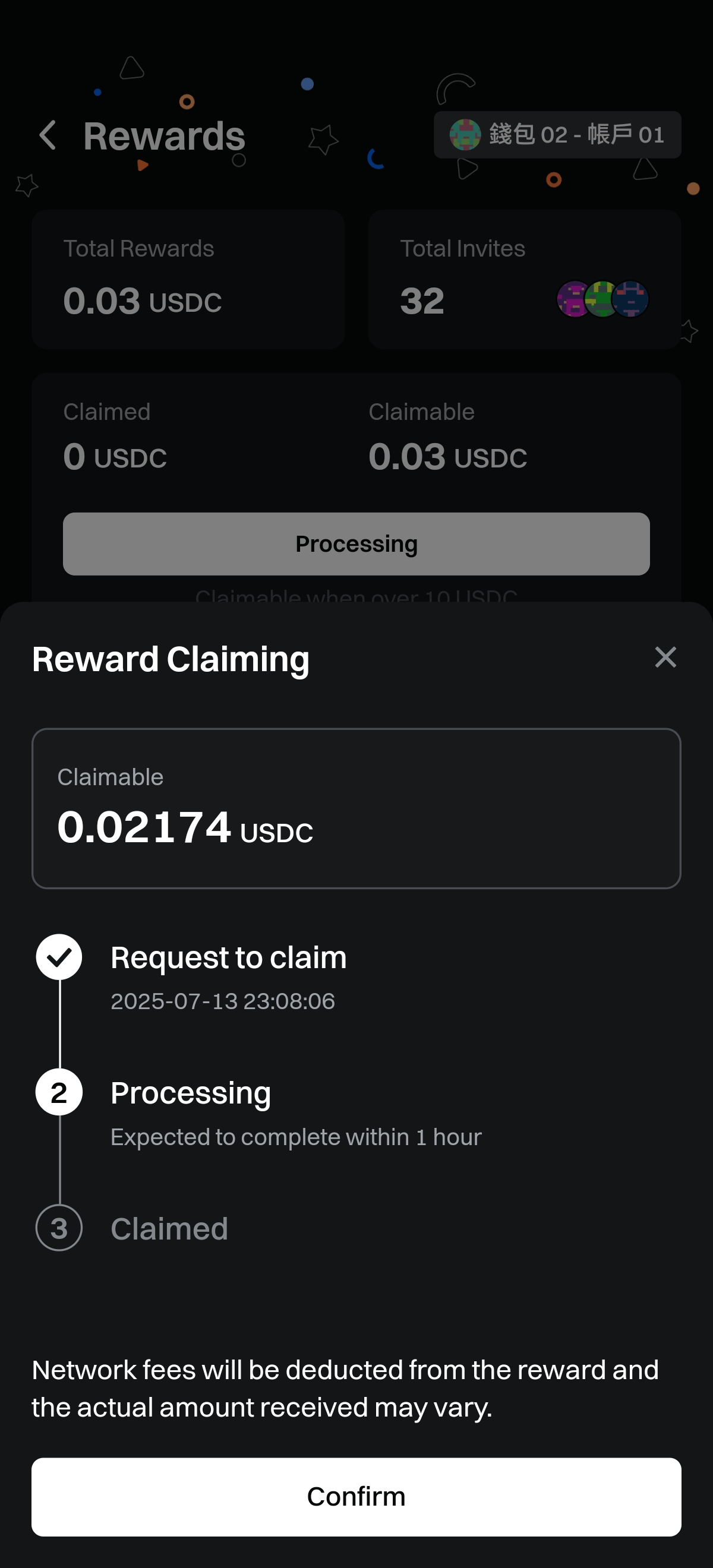The width and height of the screenshot is (713, 1568).
Task: Close the Reward Claiming sheet
Action: point(665,657)
